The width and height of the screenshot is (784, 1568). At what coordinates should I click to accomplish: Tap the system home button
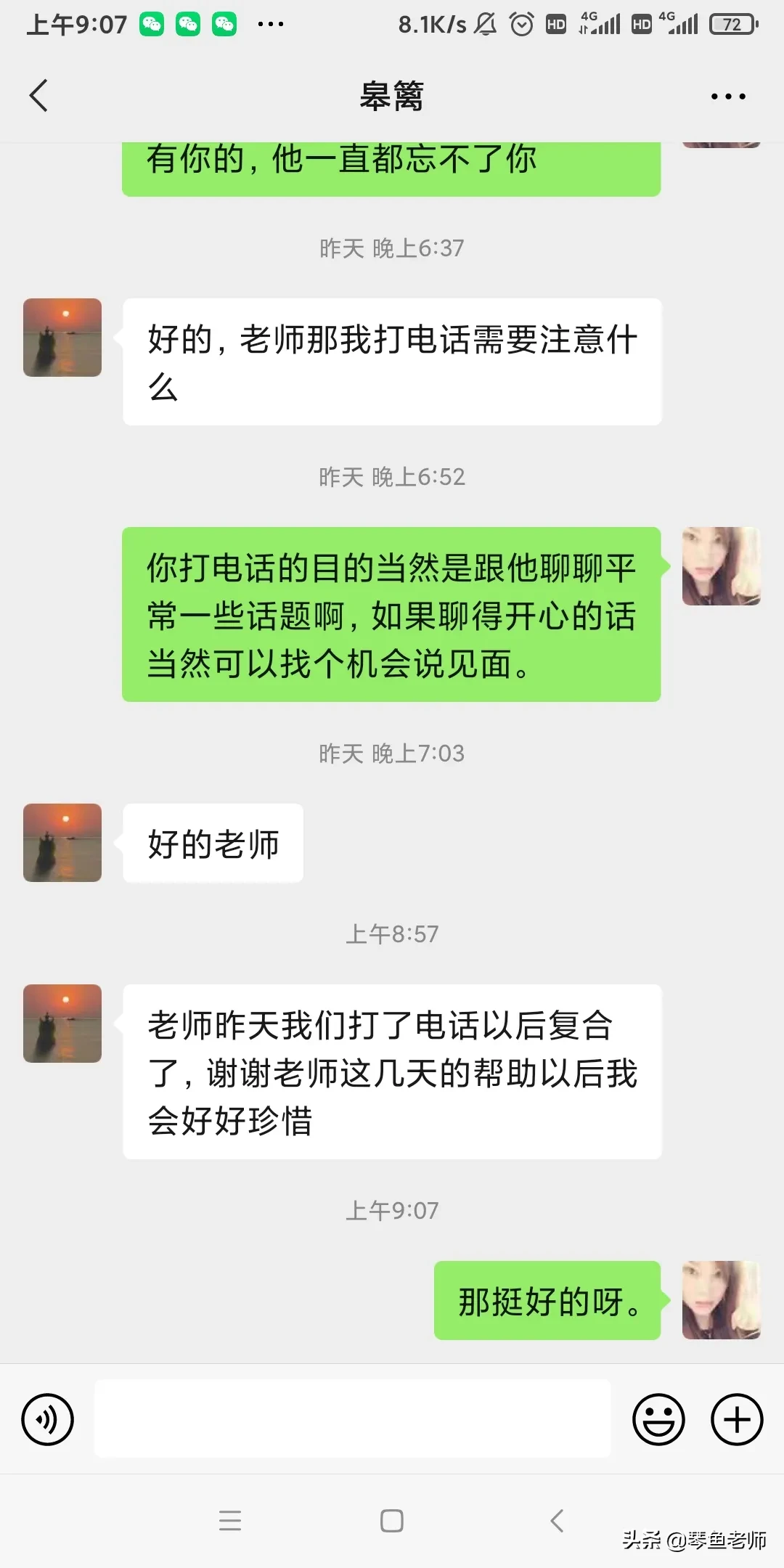click(x=392, y=1521)
